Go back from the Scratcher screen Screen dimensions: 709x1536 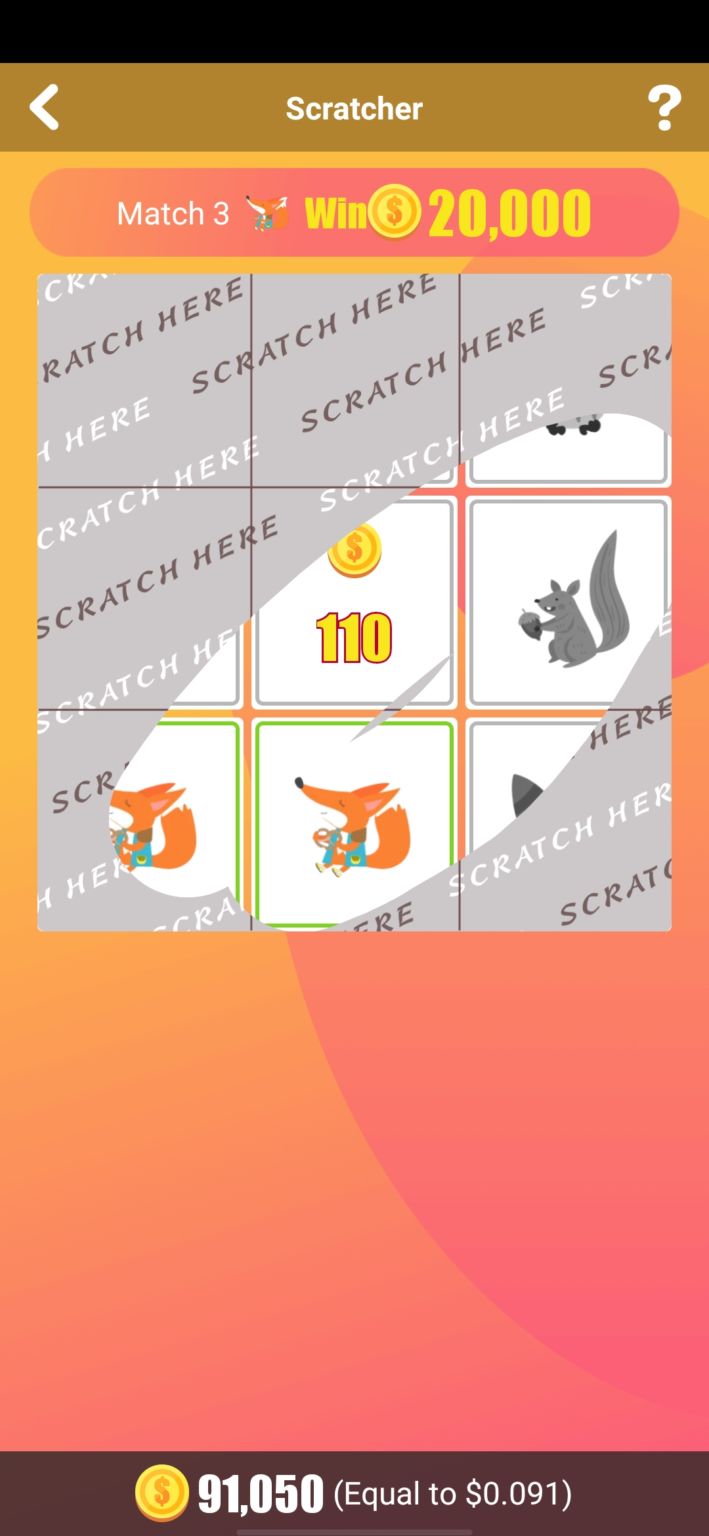coord(44,107)
